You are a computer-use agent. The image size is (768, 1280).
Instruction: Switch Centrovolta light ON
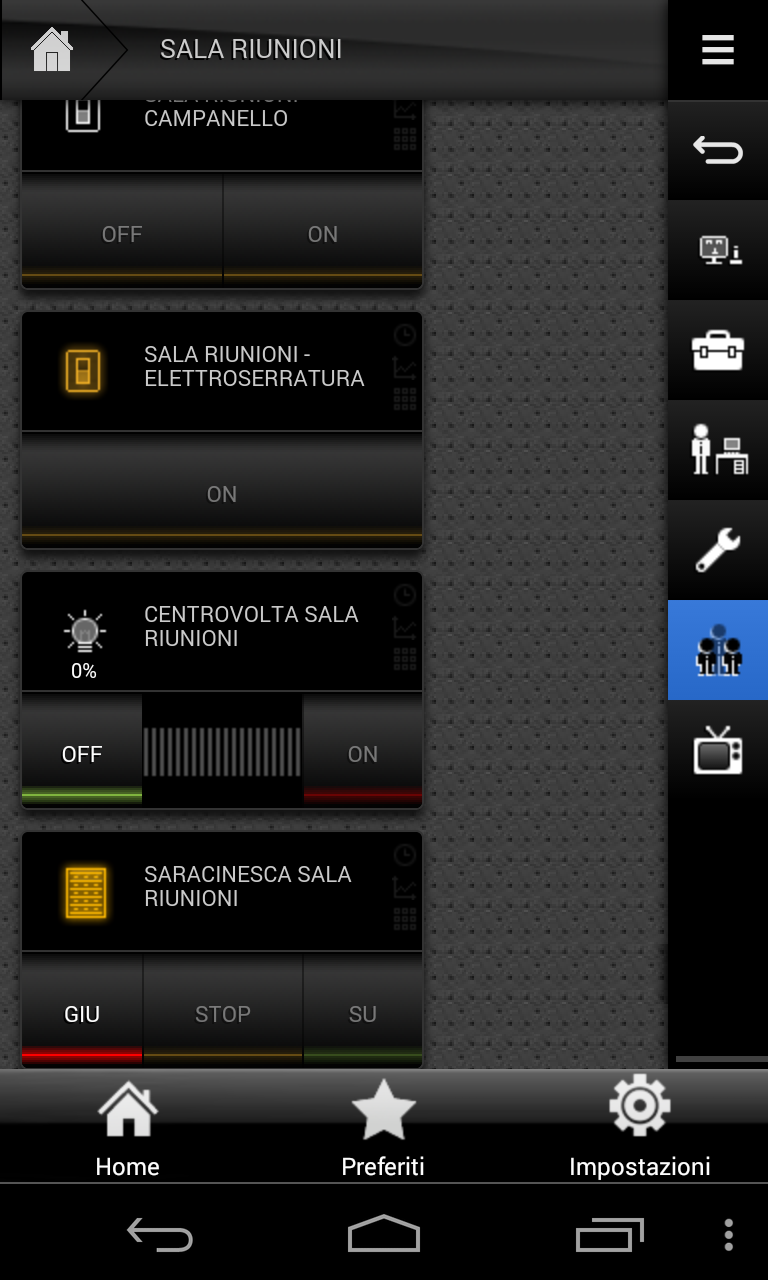(362, 754)
